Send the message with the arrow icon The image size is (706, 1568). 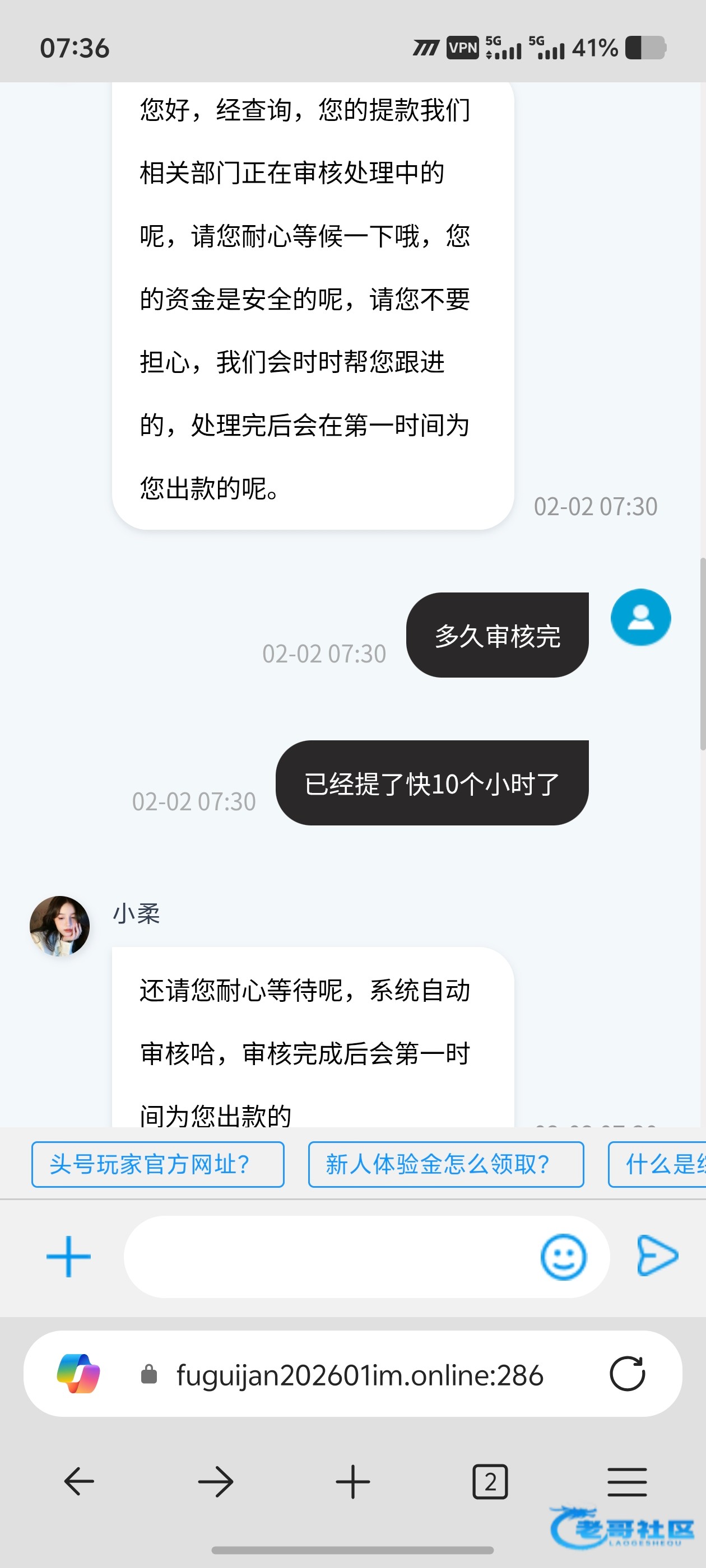pyautogui.click(x=657, y=1256)
